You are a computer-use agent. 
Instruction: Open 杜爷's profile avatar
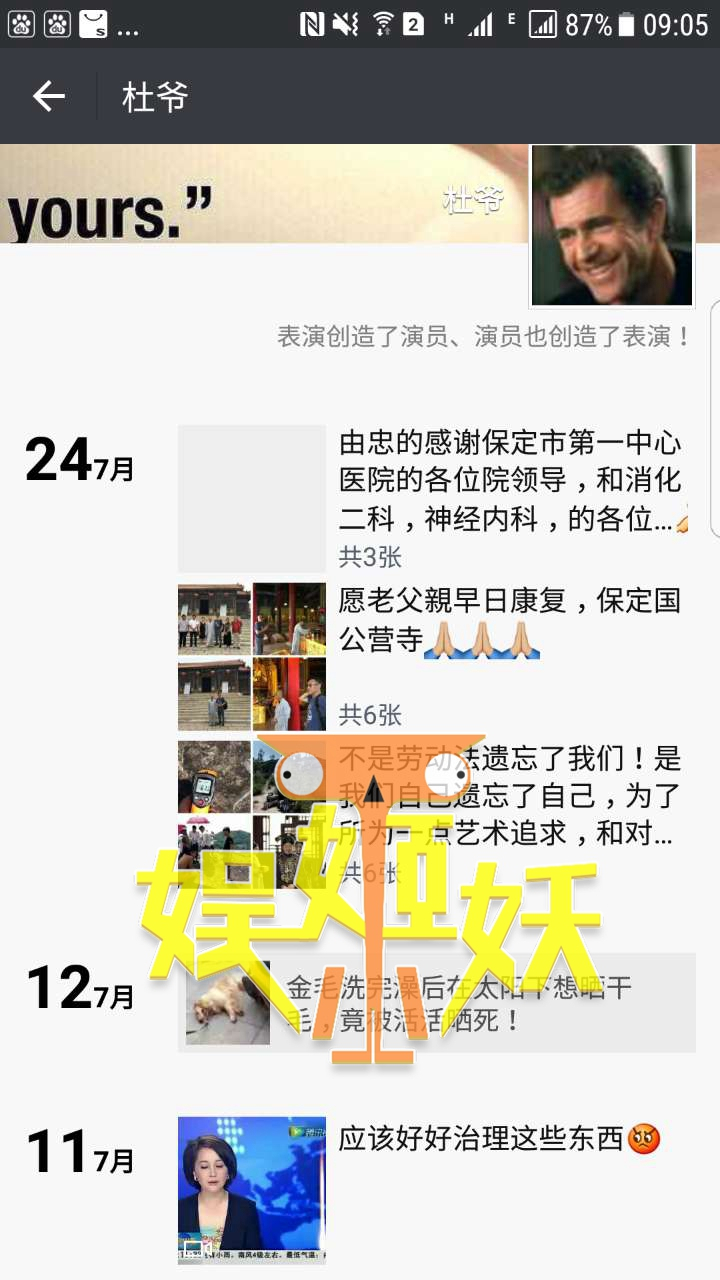611,225
